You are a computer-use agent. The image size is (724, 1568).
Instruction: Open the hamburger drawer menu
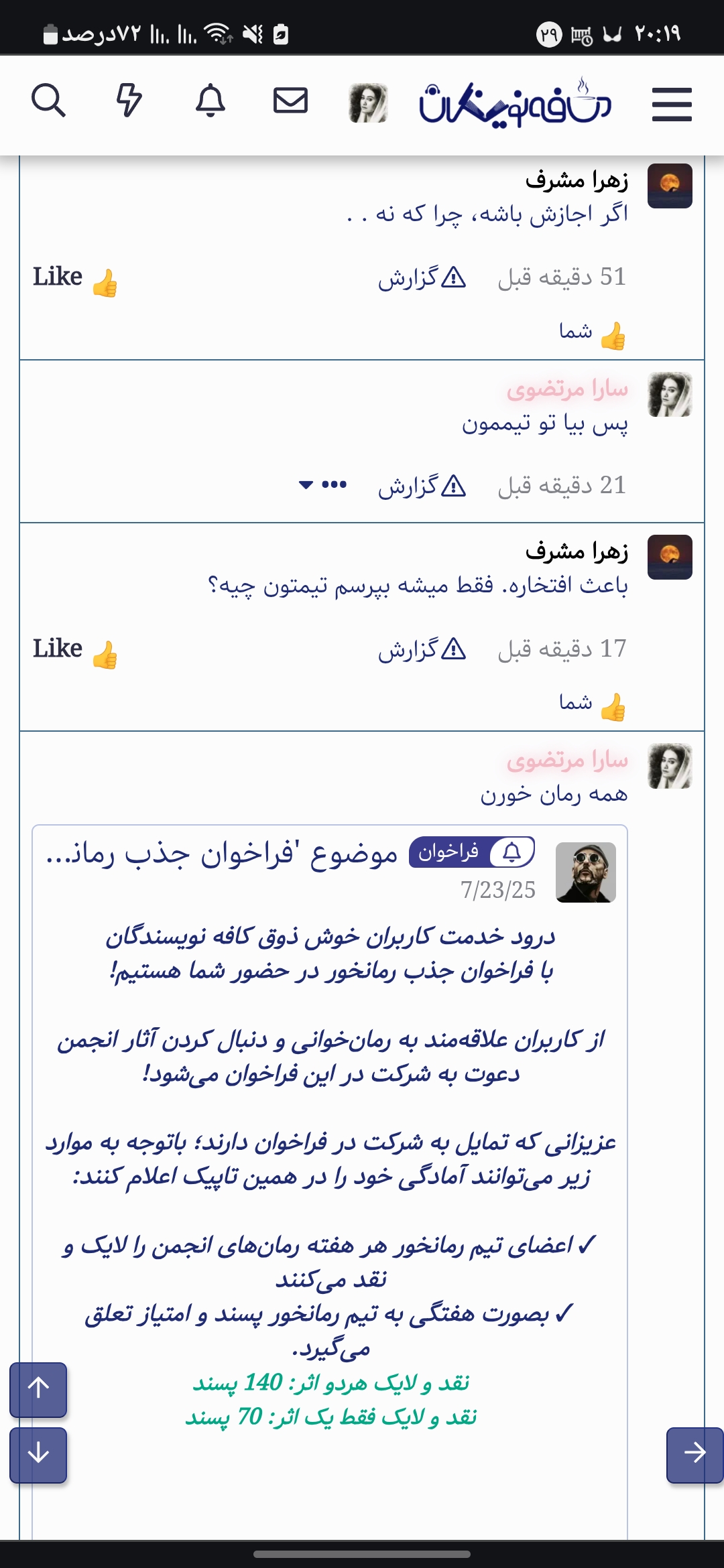click(x=672, y=105)
